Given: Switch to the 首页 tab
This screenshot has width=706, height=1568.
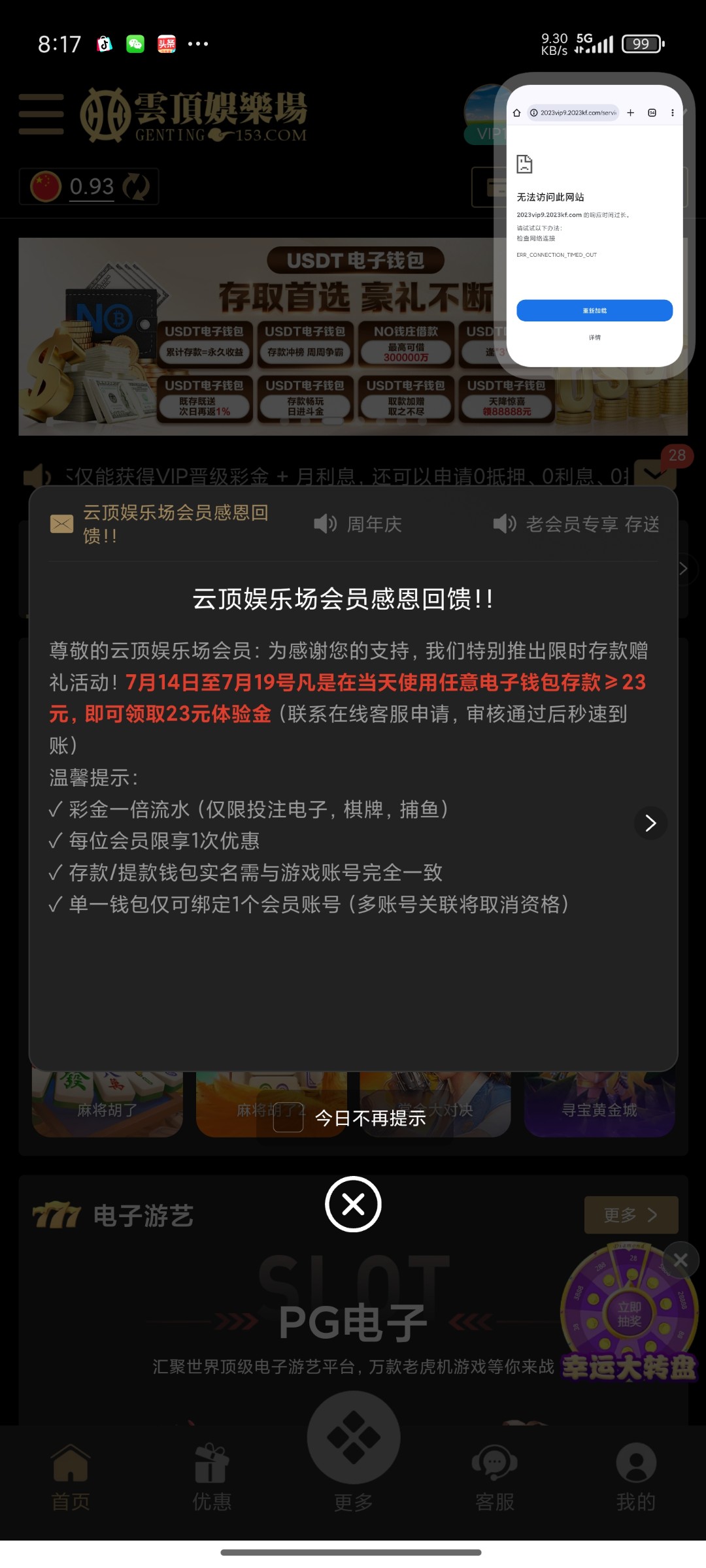Looking at the screenshot, I should [71, 1478].
